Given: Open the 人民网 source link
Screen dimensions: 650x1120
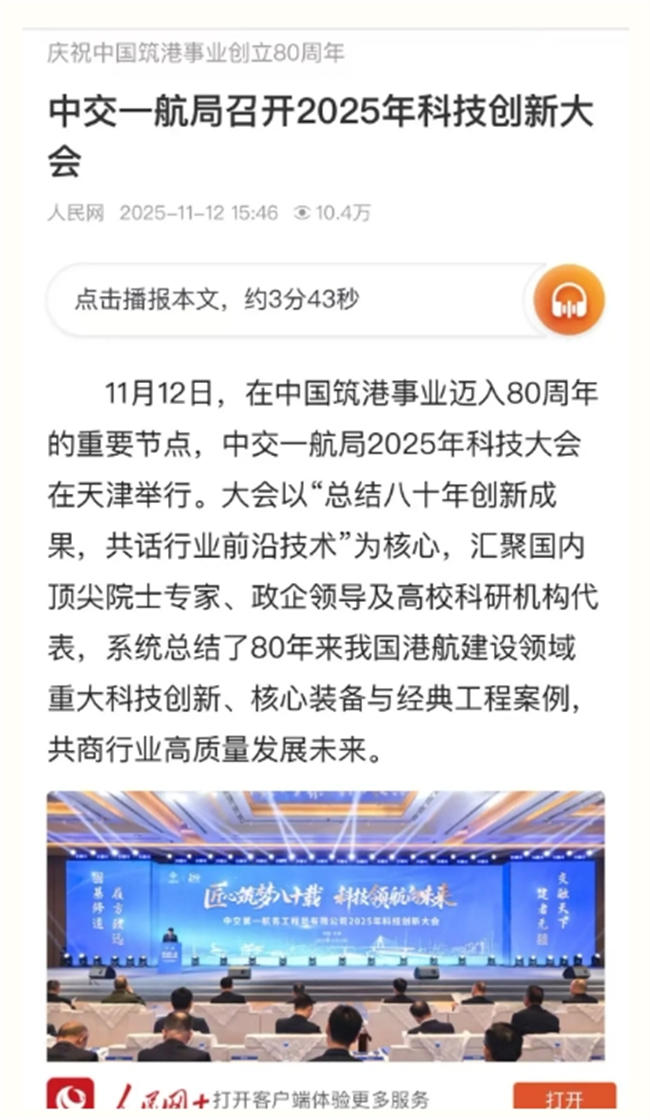Looking at the screenshot, I should pyautogui.click(x=75, y=213).
